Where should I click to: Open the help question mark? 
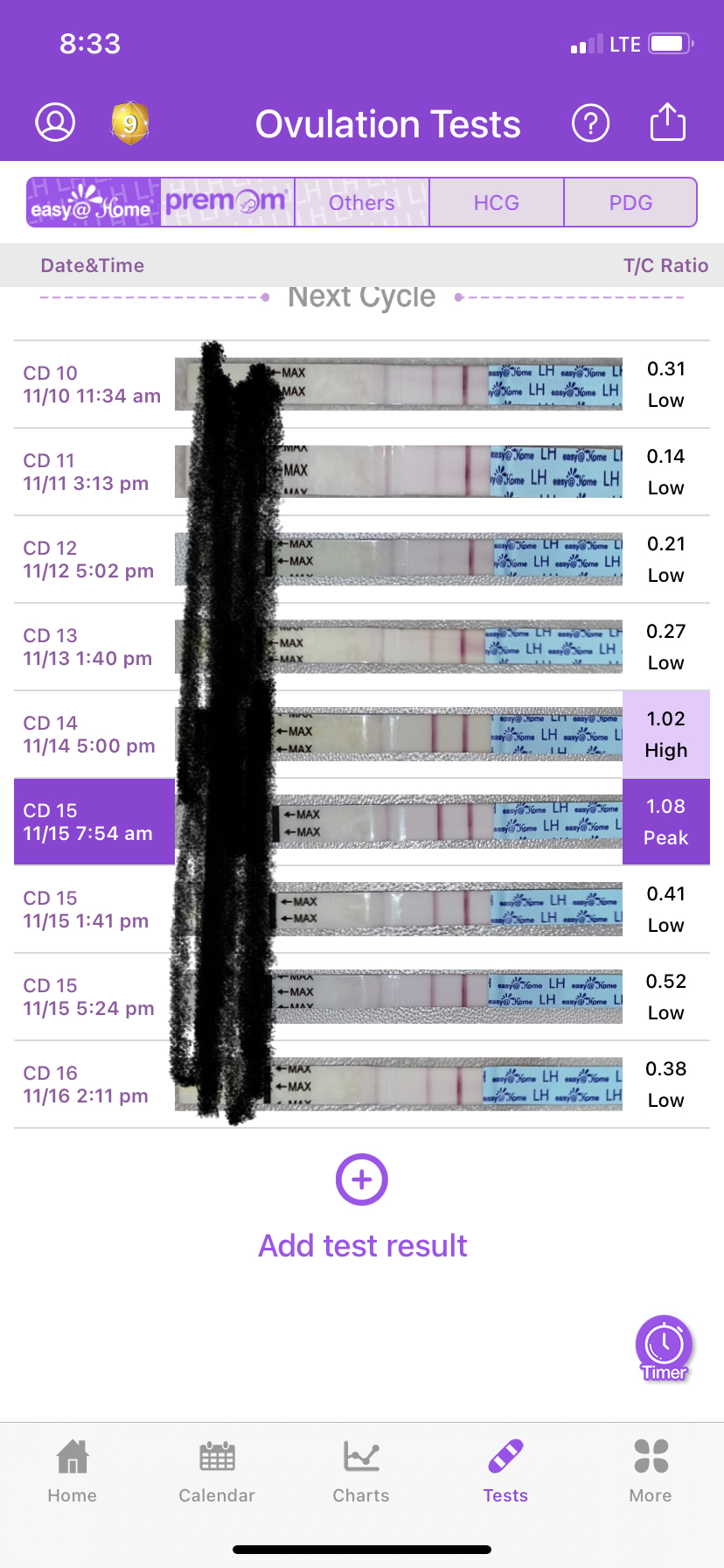590,123
